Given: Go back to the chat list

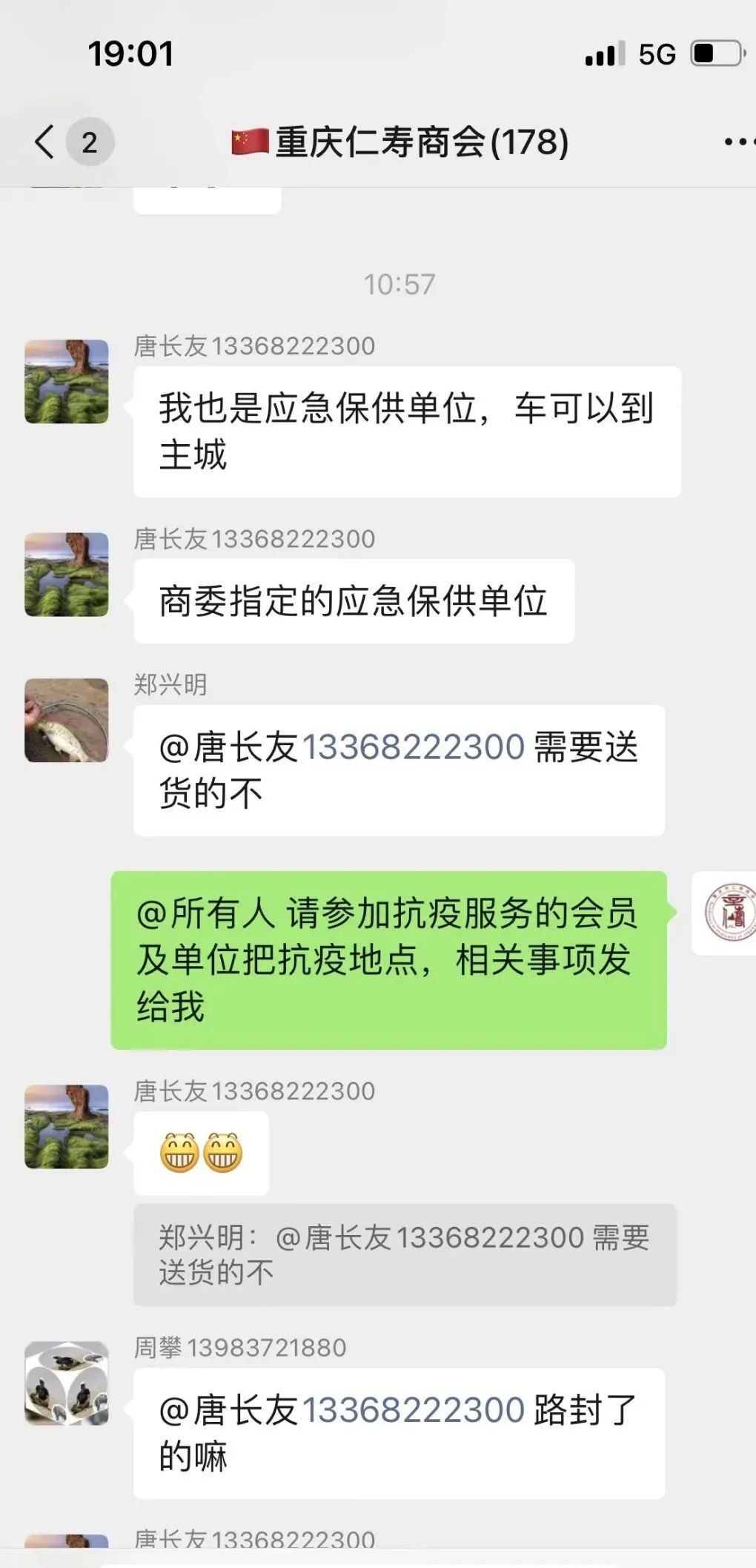Looking at the screenshot, I should (x=46, y=142).
